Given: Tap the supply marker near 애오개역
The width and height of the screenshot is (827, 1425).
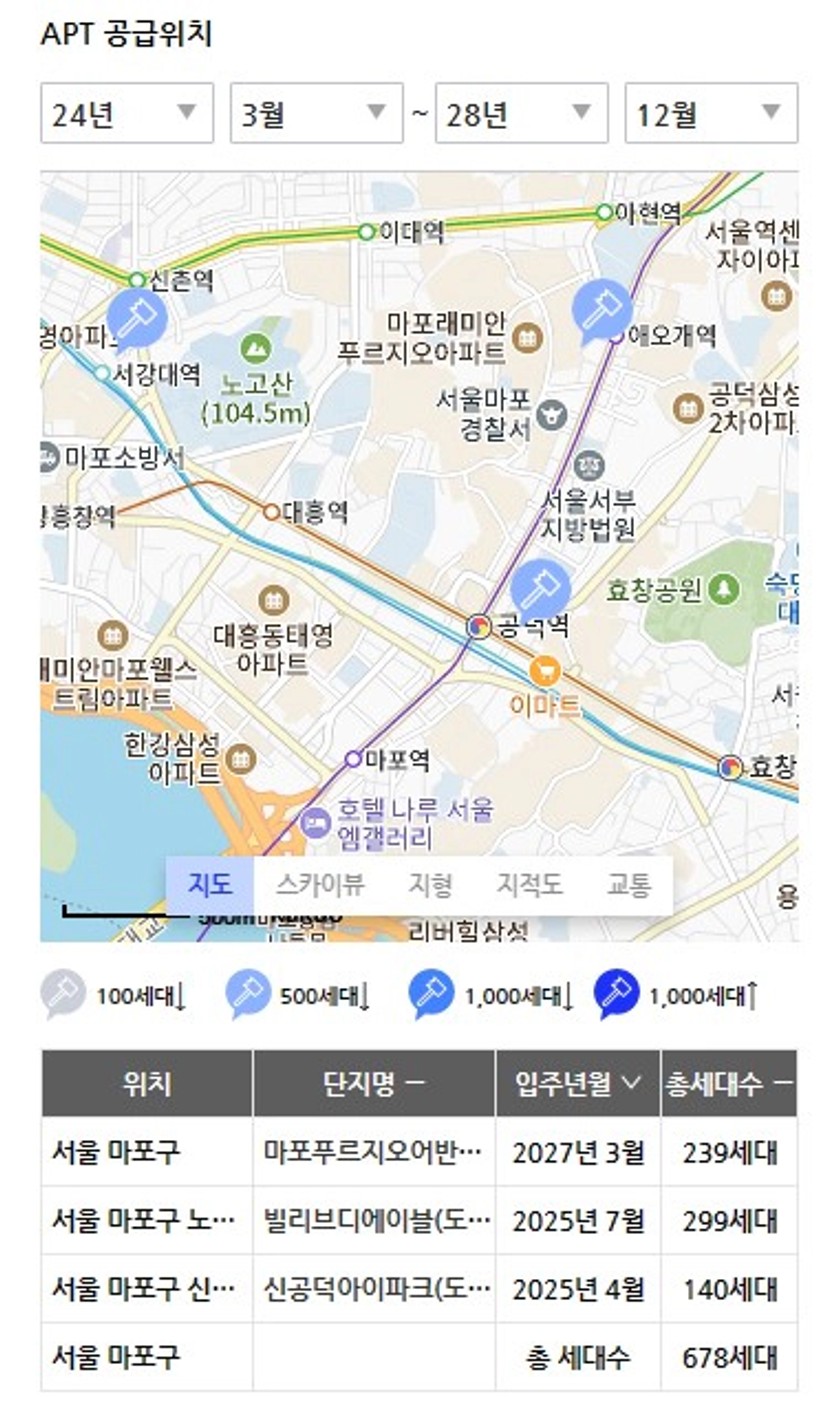Looking at the screenshot, I should [x=602, y=311].
